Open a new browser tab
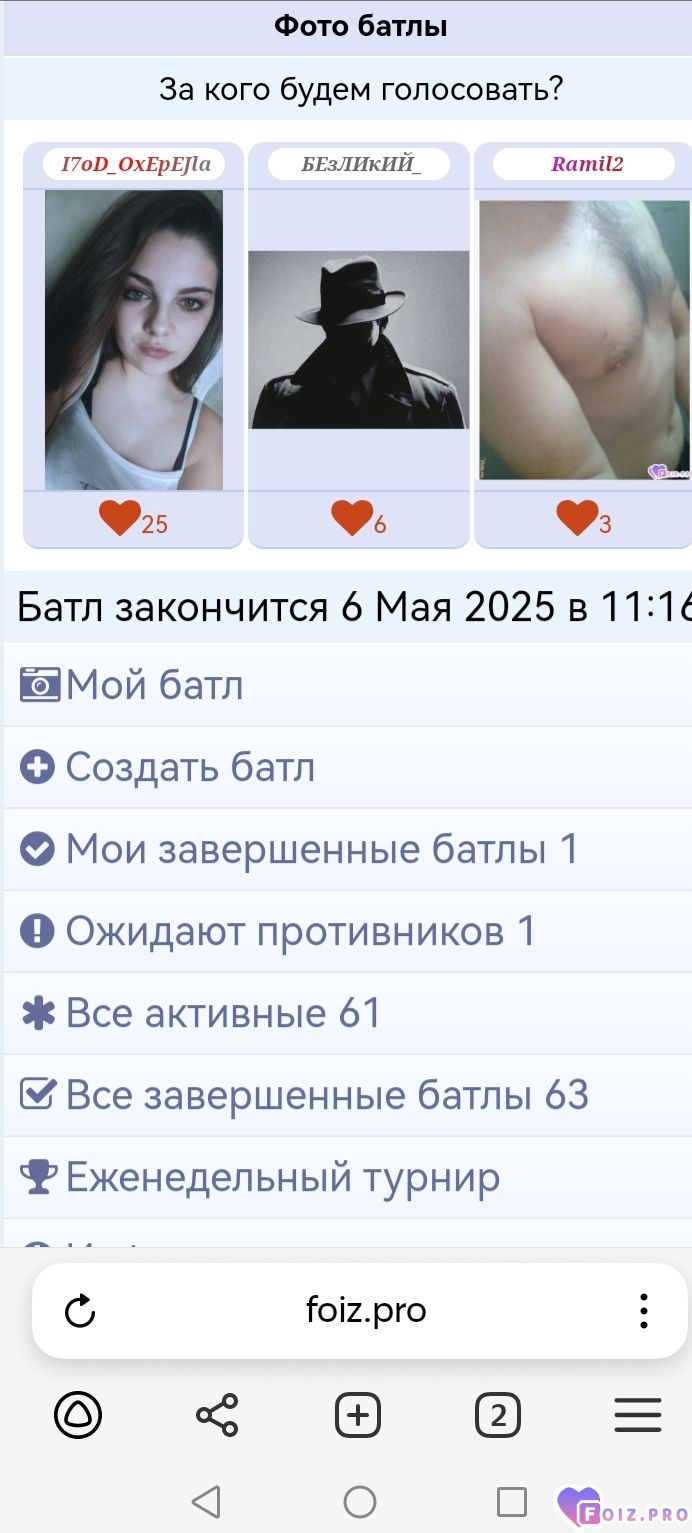The height and width of the screenshot is (1533, 692). (x=358, y=1415)
